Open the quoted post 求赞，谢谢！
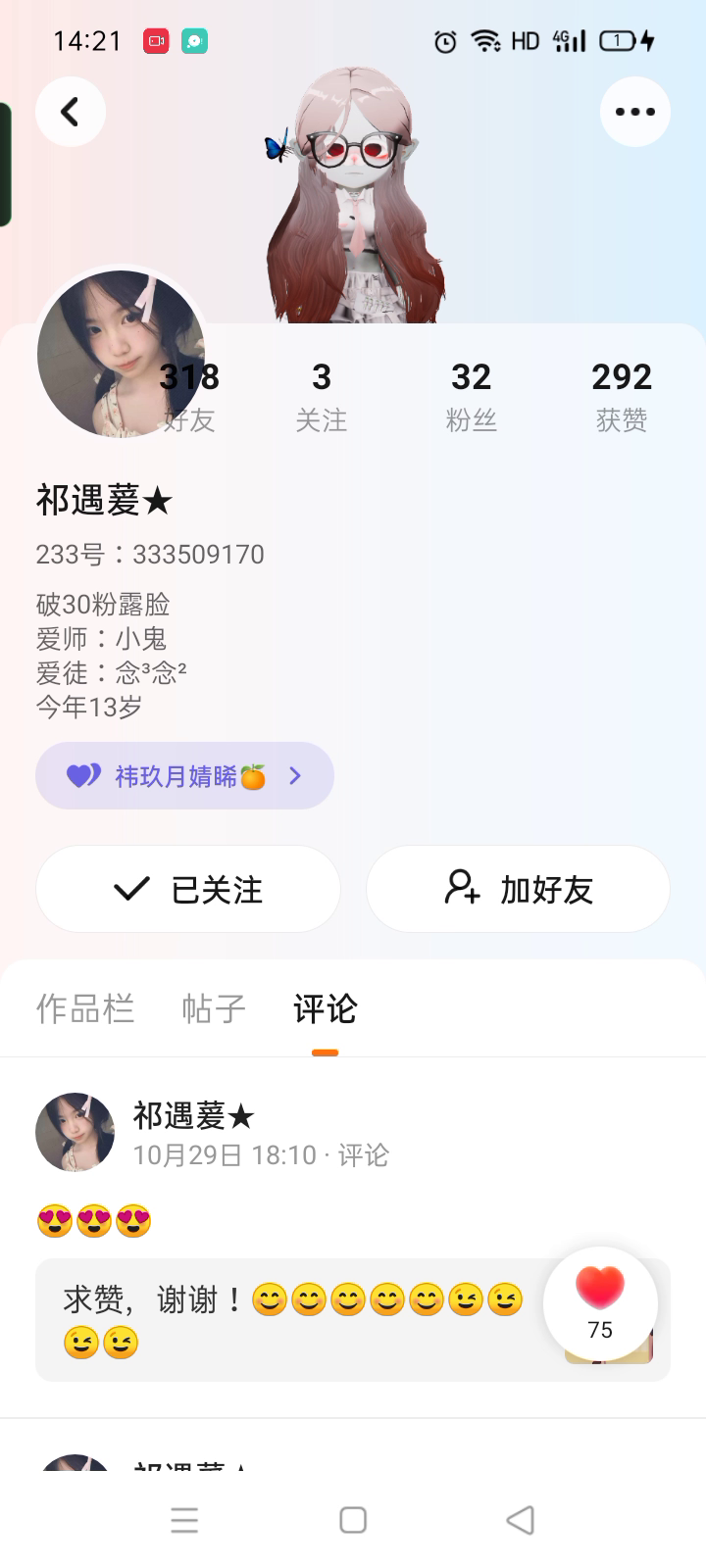 294,1319
